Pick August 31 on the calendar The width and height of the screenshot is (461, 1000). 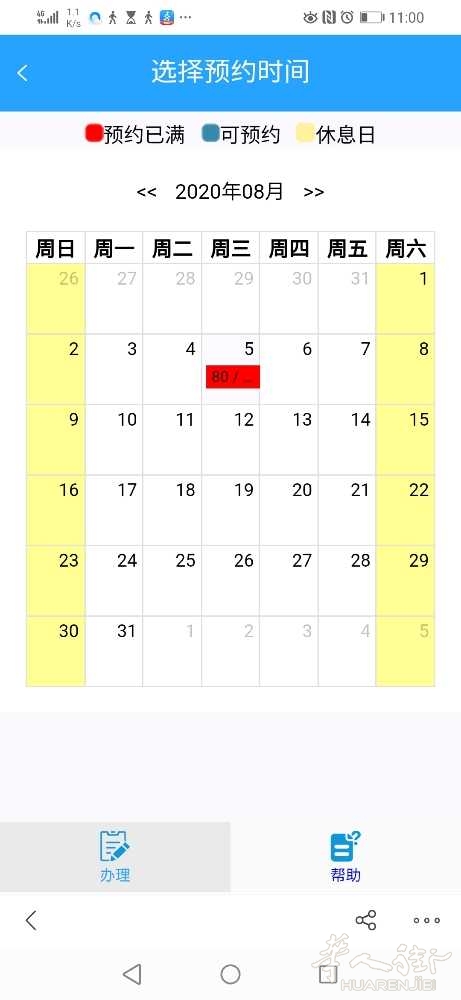coord(114,651)
